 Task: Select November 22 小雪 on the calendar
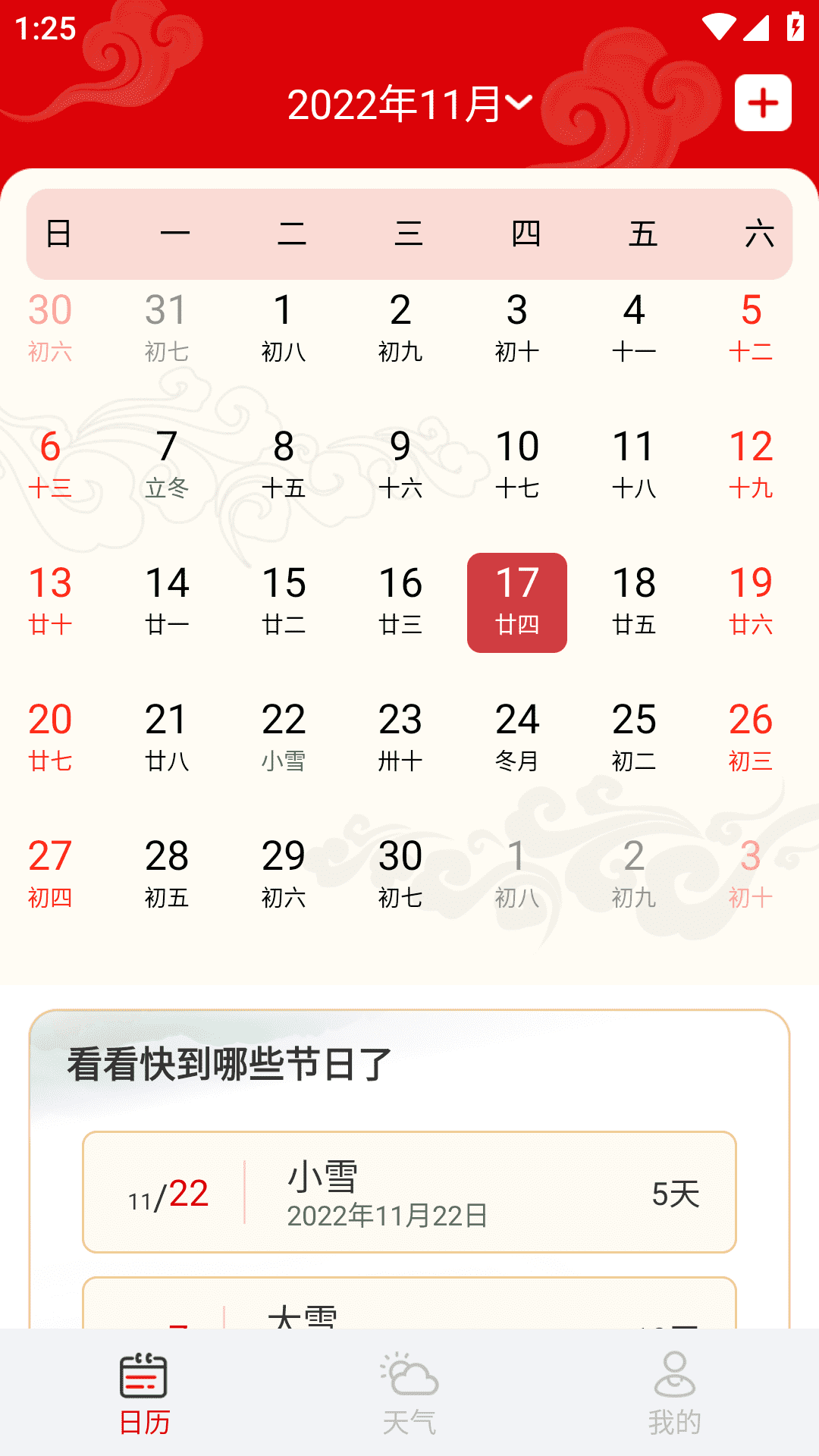pos(284,738)
